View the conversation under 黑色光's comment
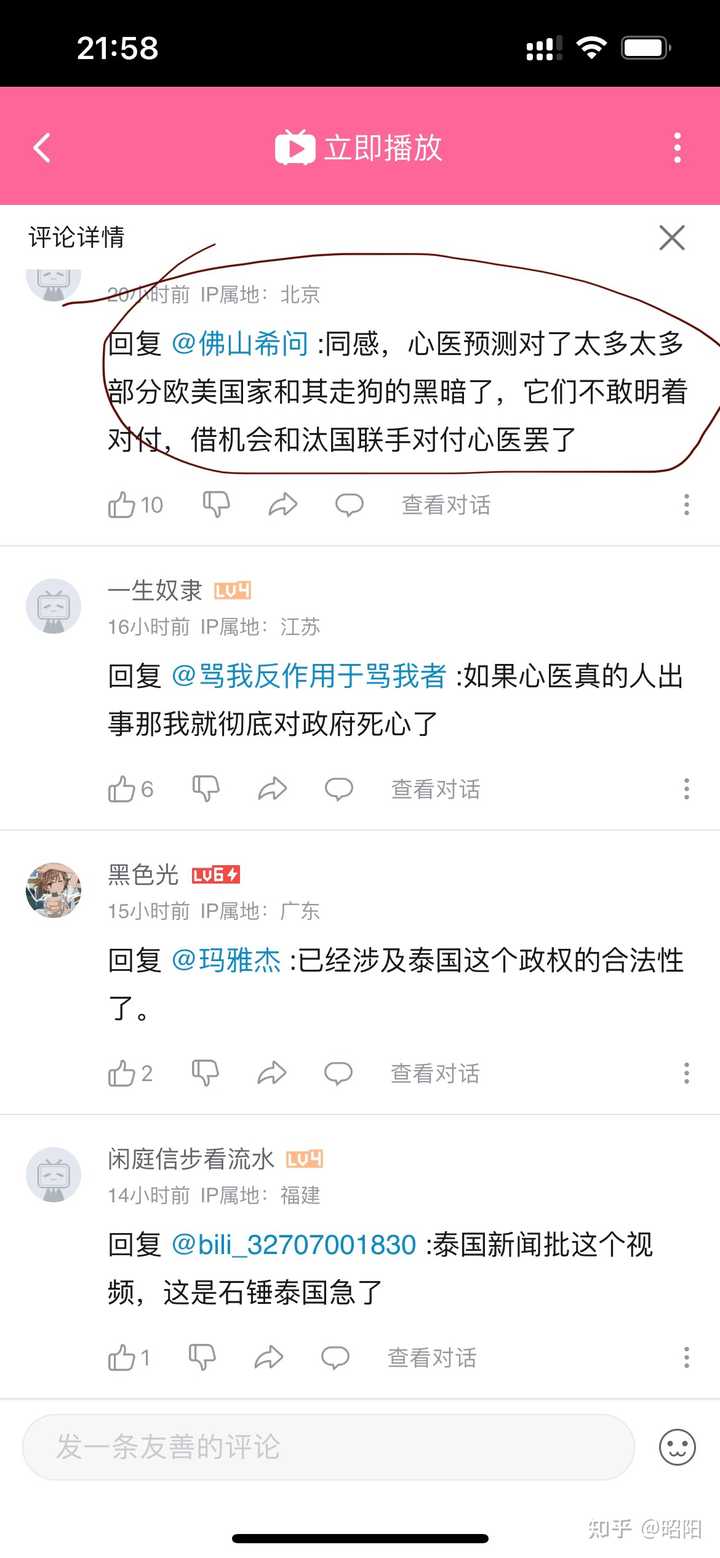 pos(435,1074)
